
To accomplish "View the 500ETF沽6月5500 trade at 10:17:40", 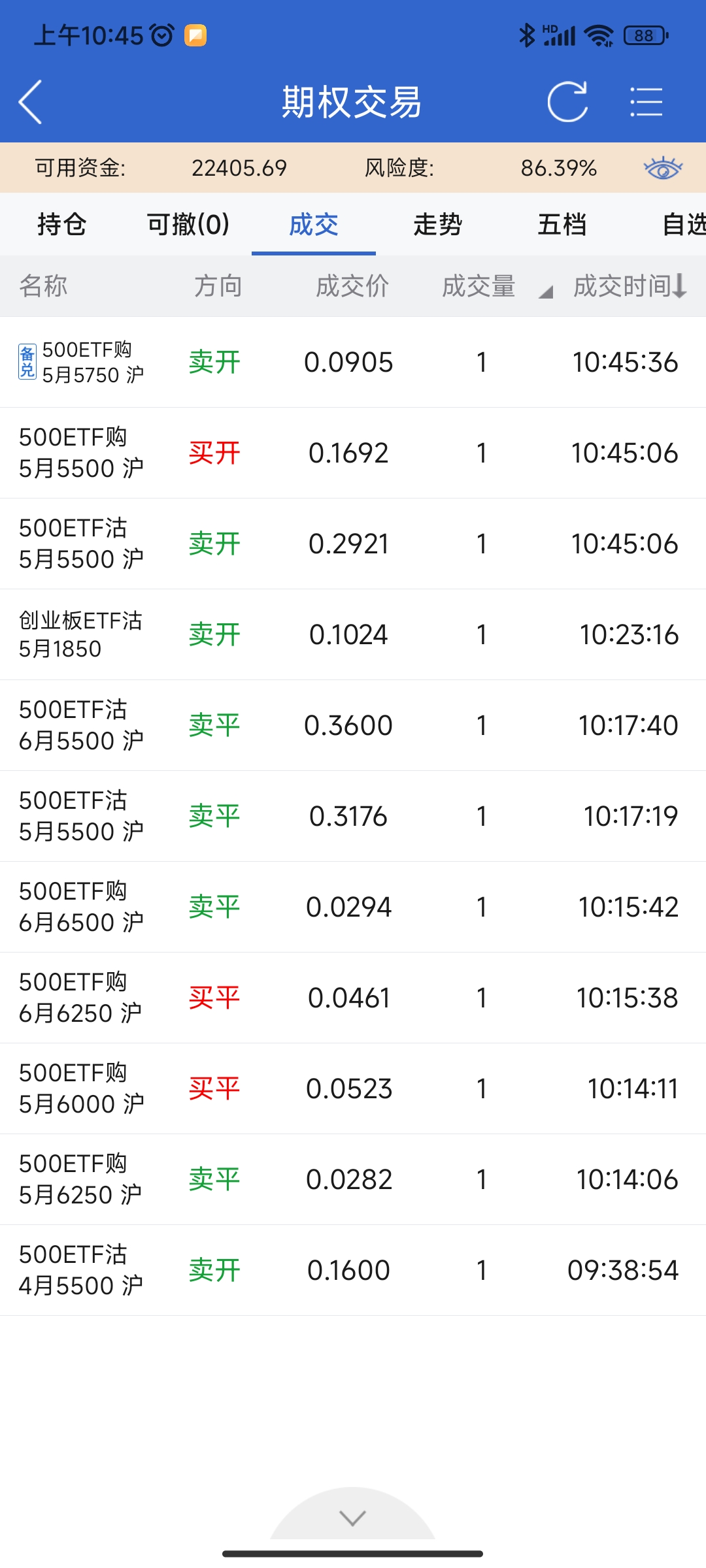I will click(x=353, y=725).
